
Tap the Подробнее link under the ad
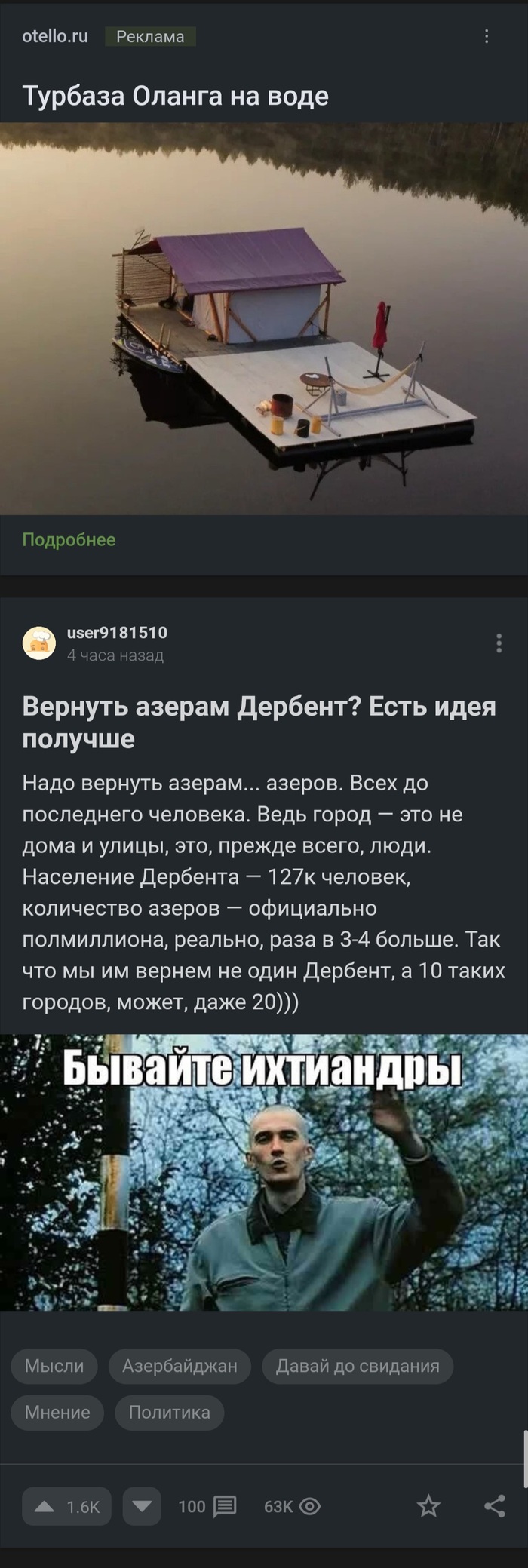click(x=69, y=539)
